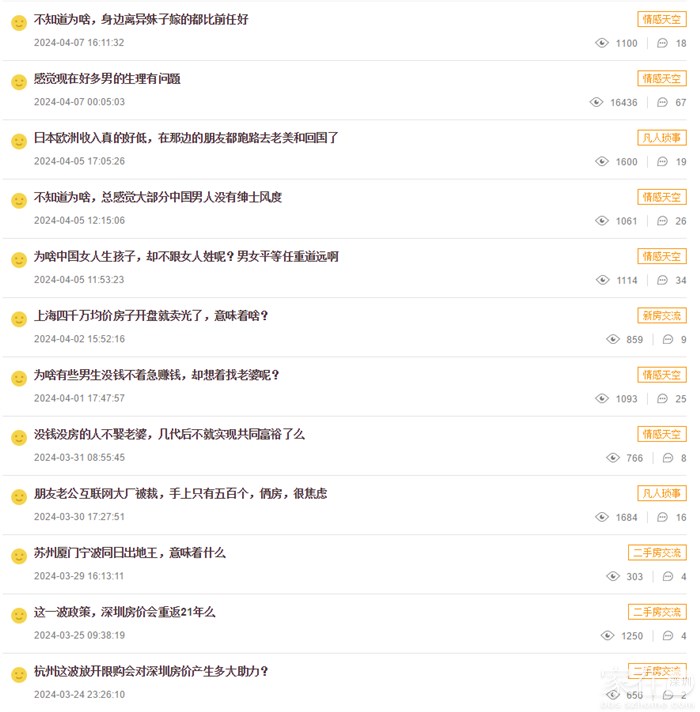700x712 pixels.
Task: Tap 新房交流 tag on 上海四千万 post
Action: [x=662, y=315]
